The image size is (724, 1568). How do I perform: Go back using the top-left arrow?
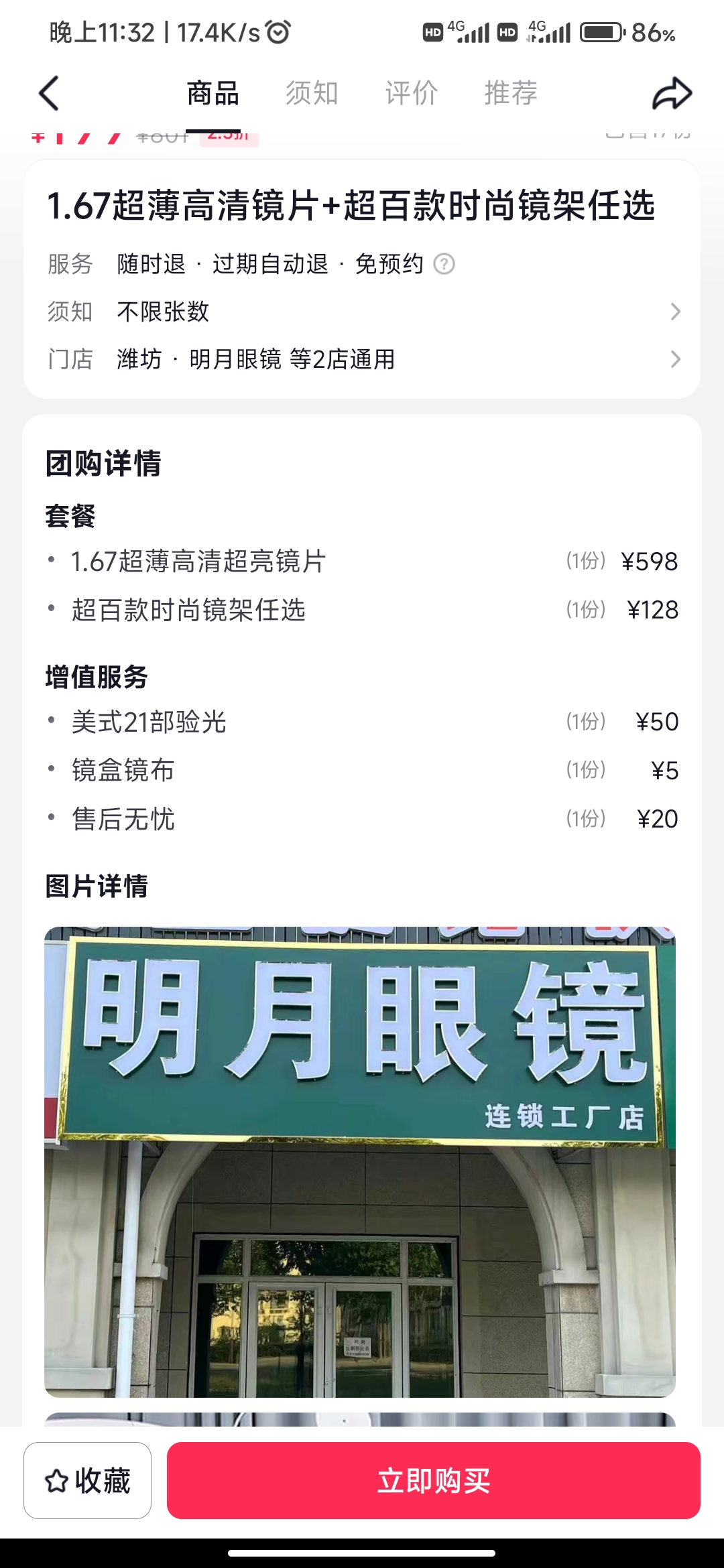pos(49,93)
